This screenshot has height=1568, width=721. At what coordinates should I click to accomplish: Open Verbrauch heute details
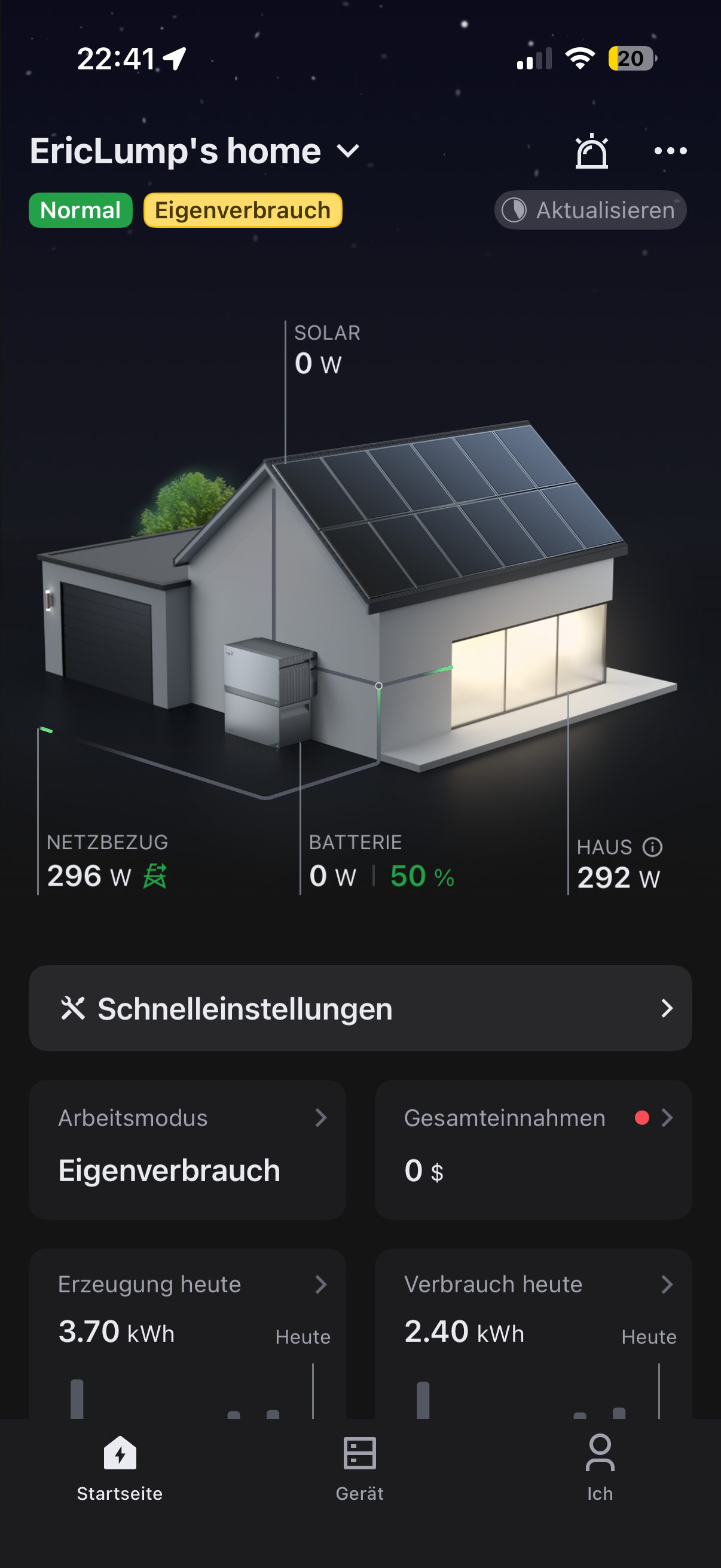pos(533,1308)
